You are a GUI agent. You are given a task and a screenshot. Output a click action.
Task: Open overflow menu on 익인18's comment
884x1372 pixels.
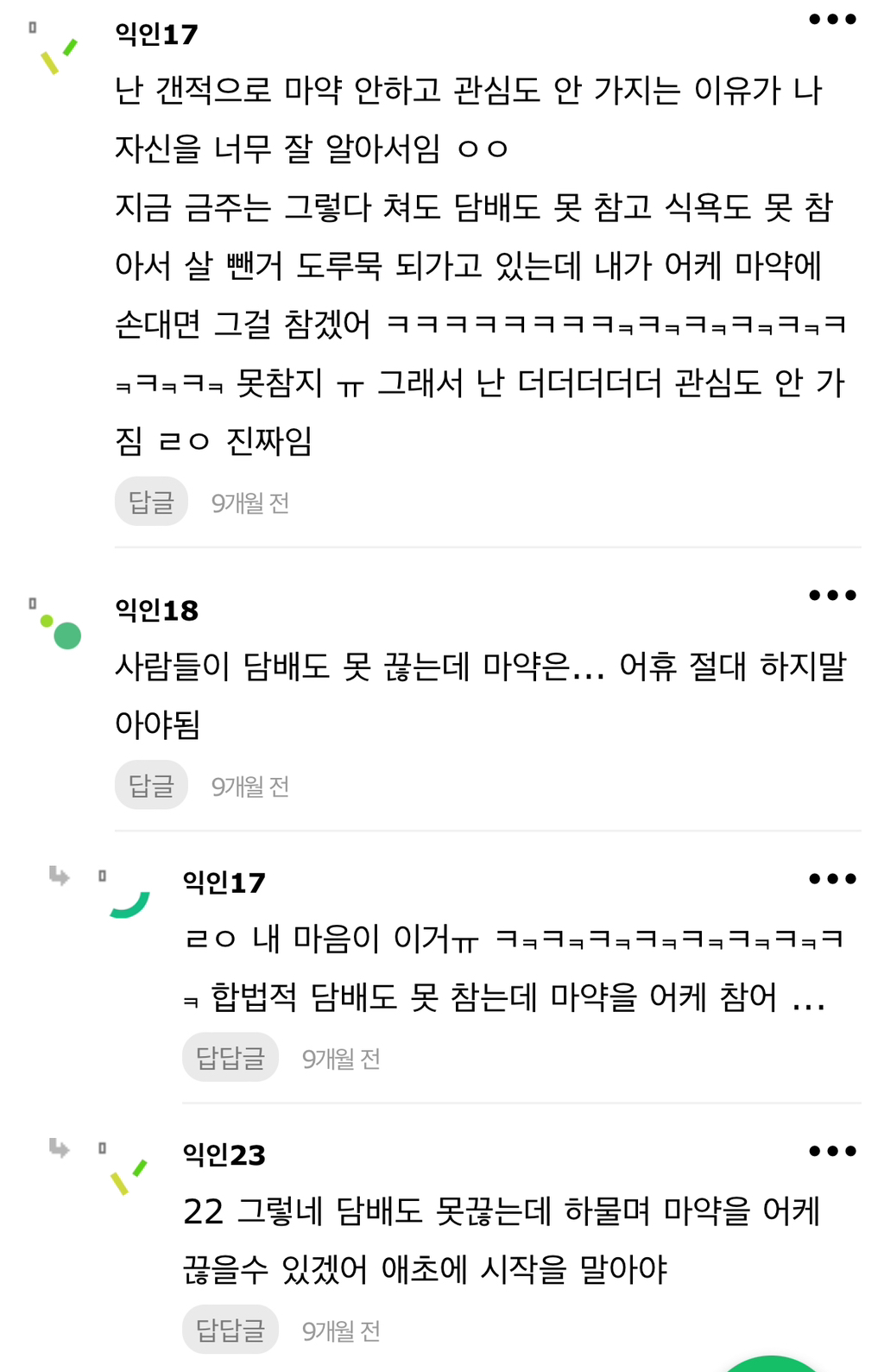(834, 594)
